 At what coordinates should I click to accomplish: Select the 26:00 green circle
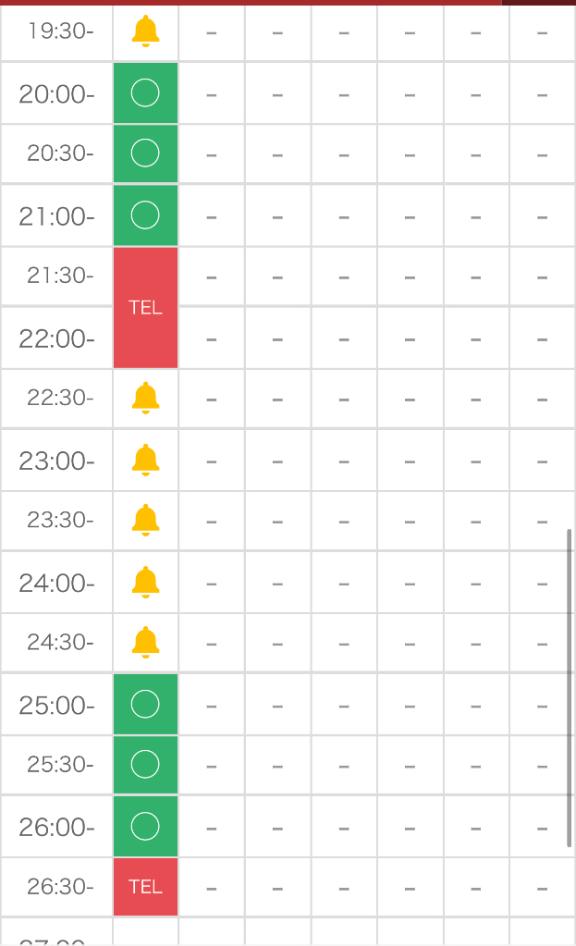pos(145,826)
